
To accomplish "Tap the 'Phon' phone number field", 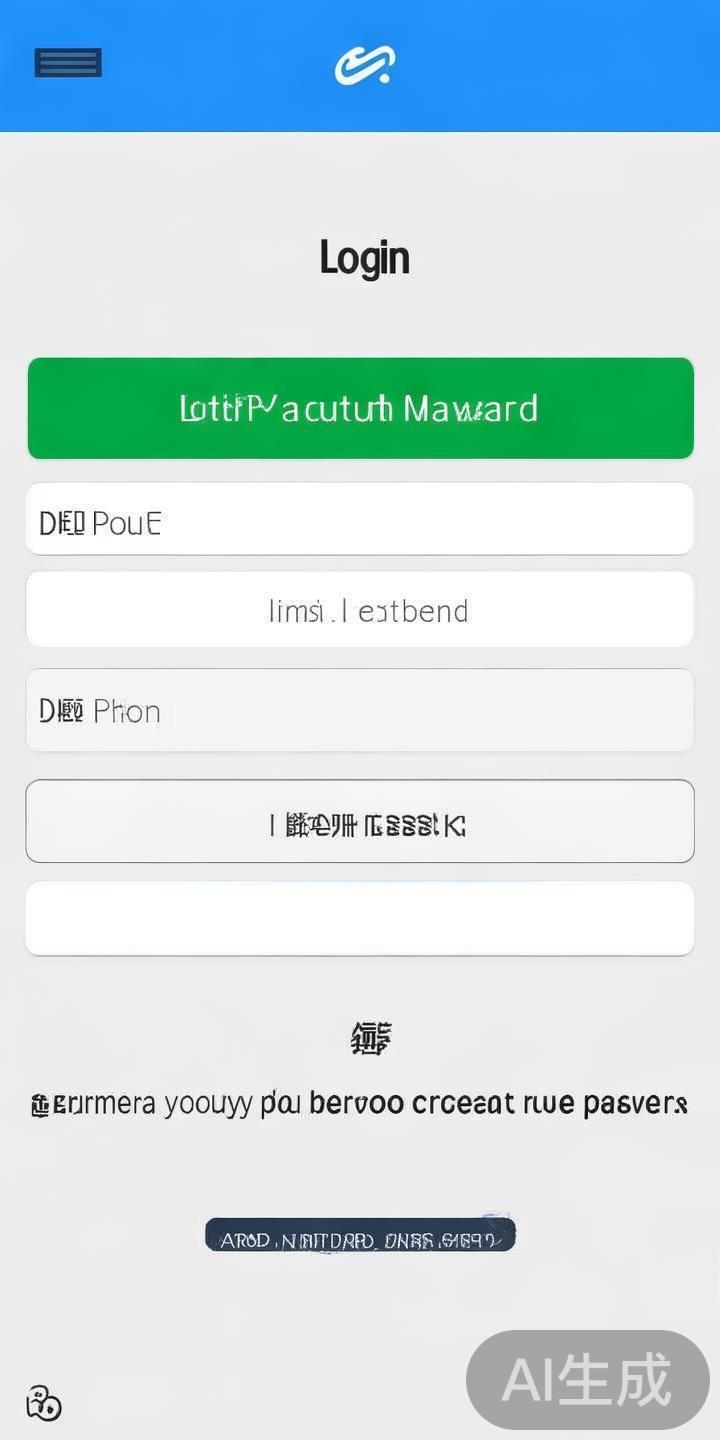I will coord(360,710).
